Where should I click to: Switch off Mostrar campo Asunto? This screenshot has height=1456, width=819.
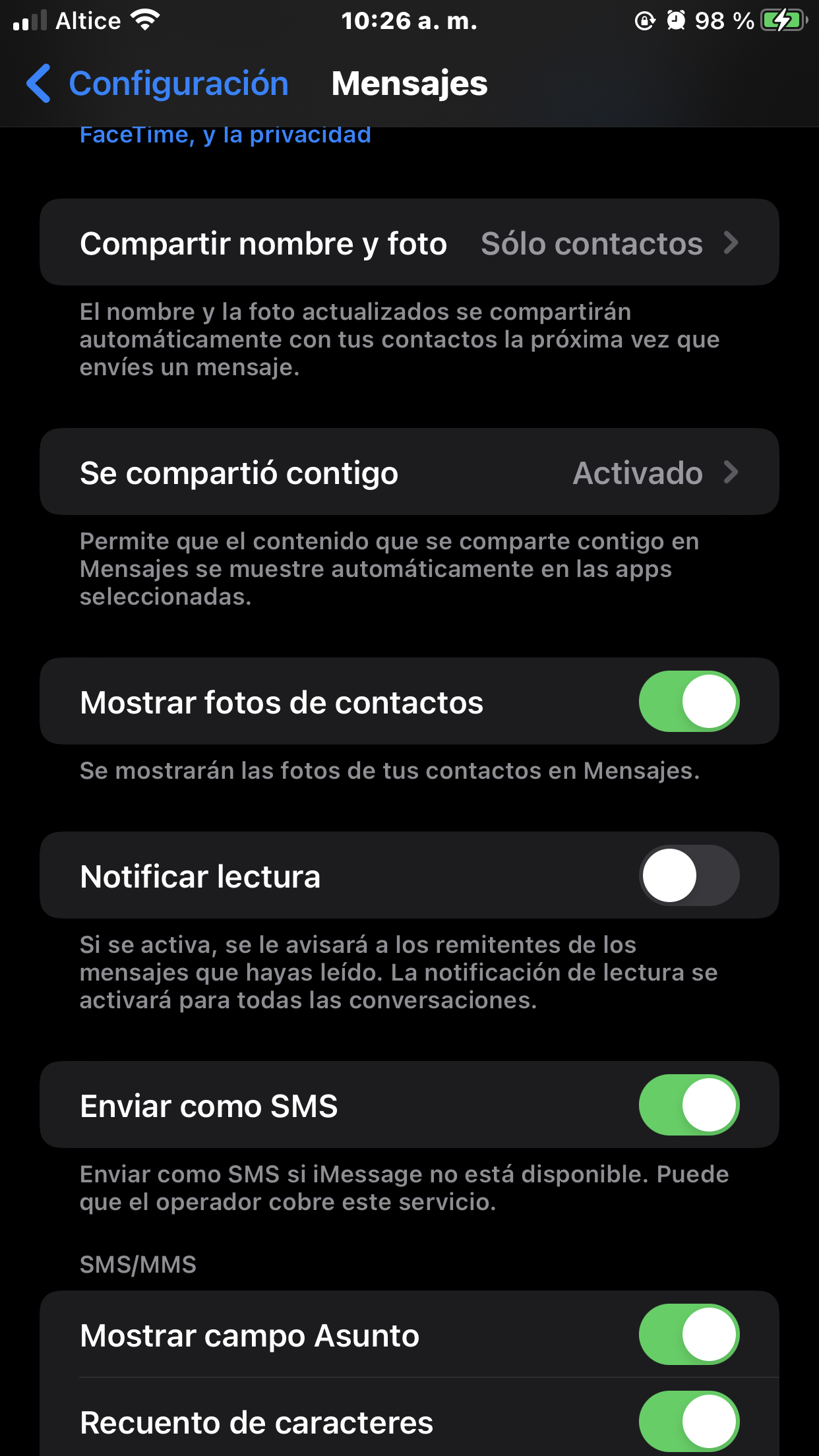[688, 1335]
